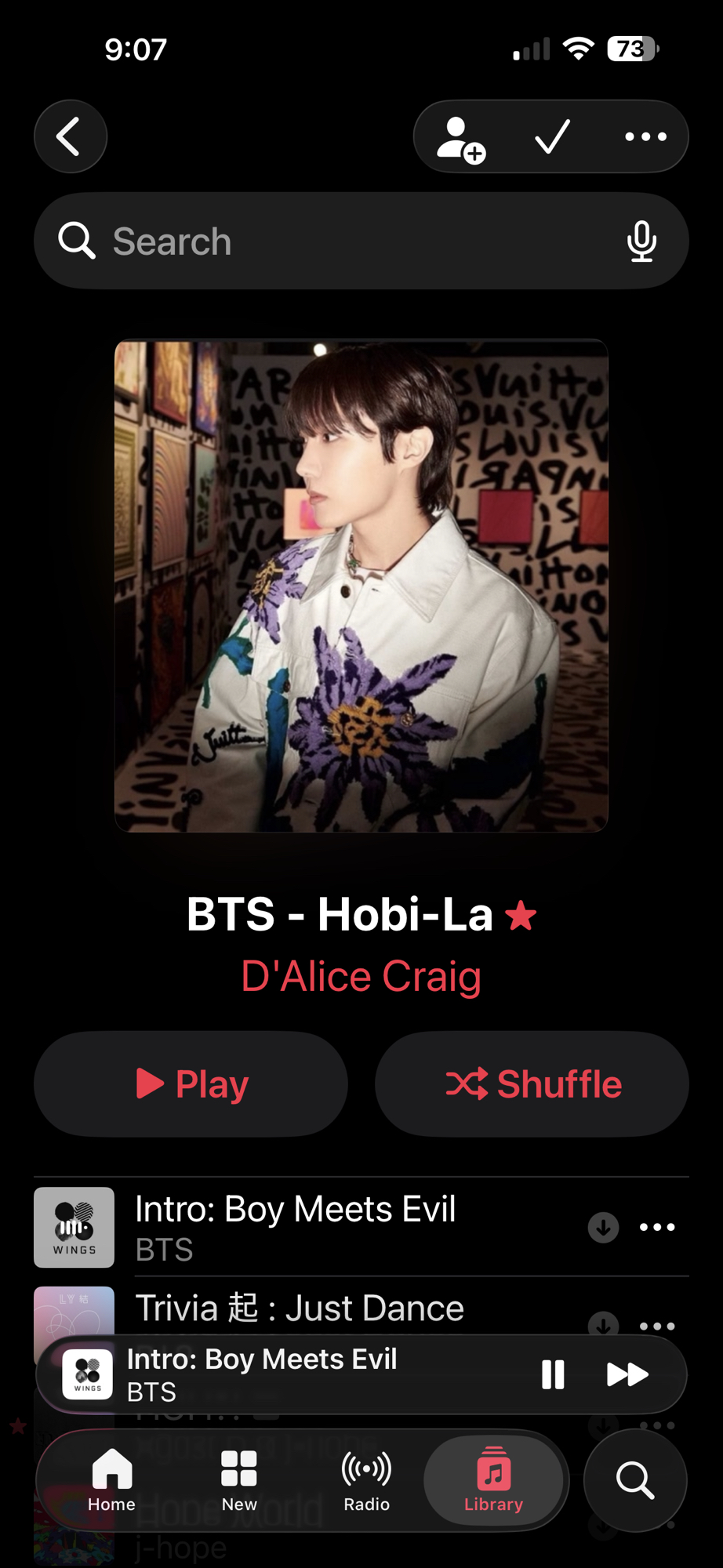Tap the playlist Search field

point(345,241)
